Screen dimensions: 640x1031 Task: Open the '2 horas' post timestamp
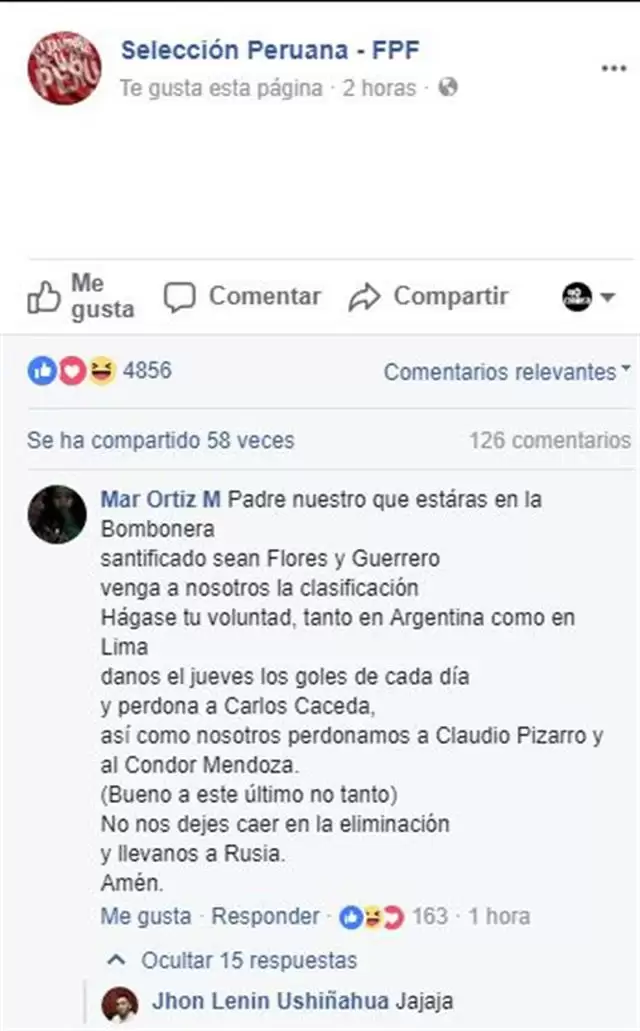pos(378,88)
